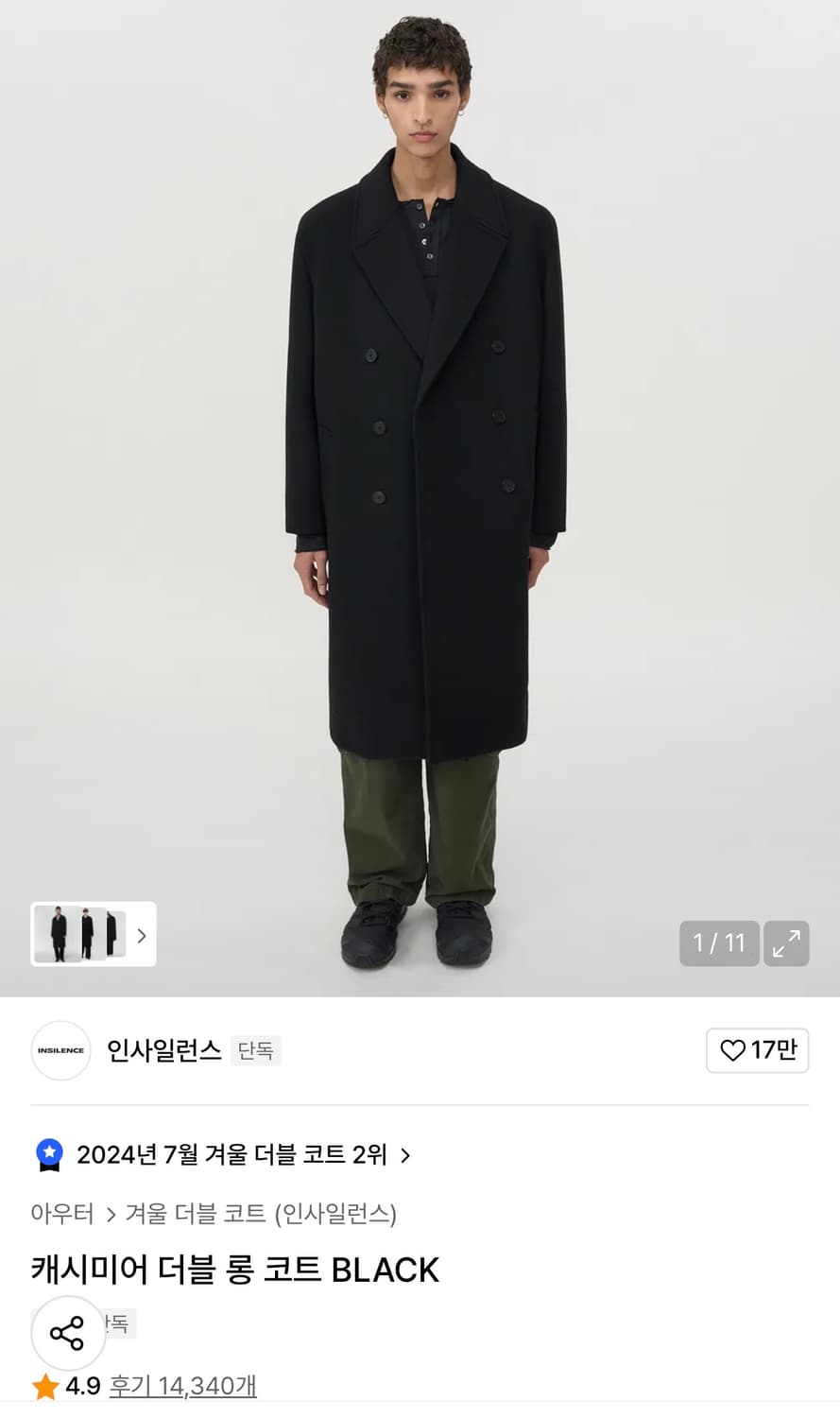The height and width of the screenshot is (1418, 840).
Task: Tap the share icon on the product page
Action: click(67, 1333)
